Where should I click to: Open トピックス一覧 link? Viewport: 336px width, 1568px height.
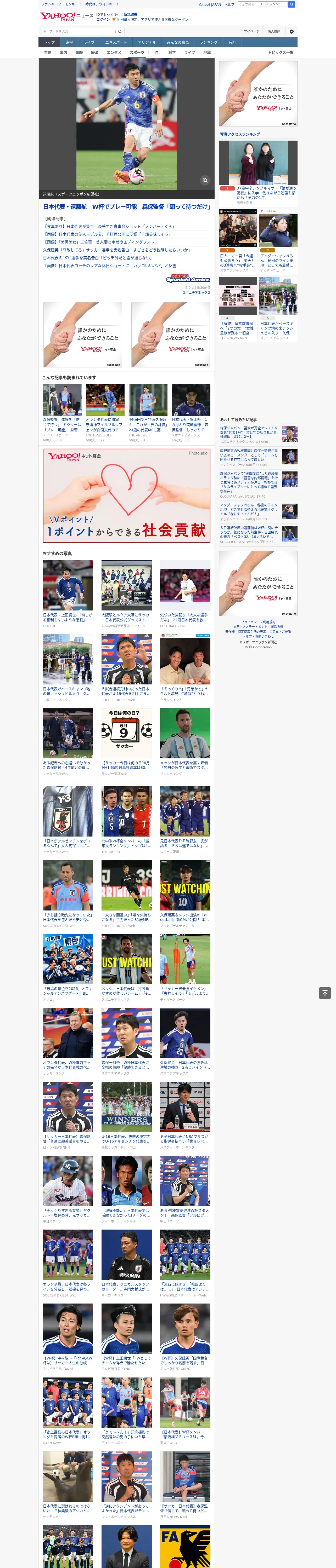(281, 52)
